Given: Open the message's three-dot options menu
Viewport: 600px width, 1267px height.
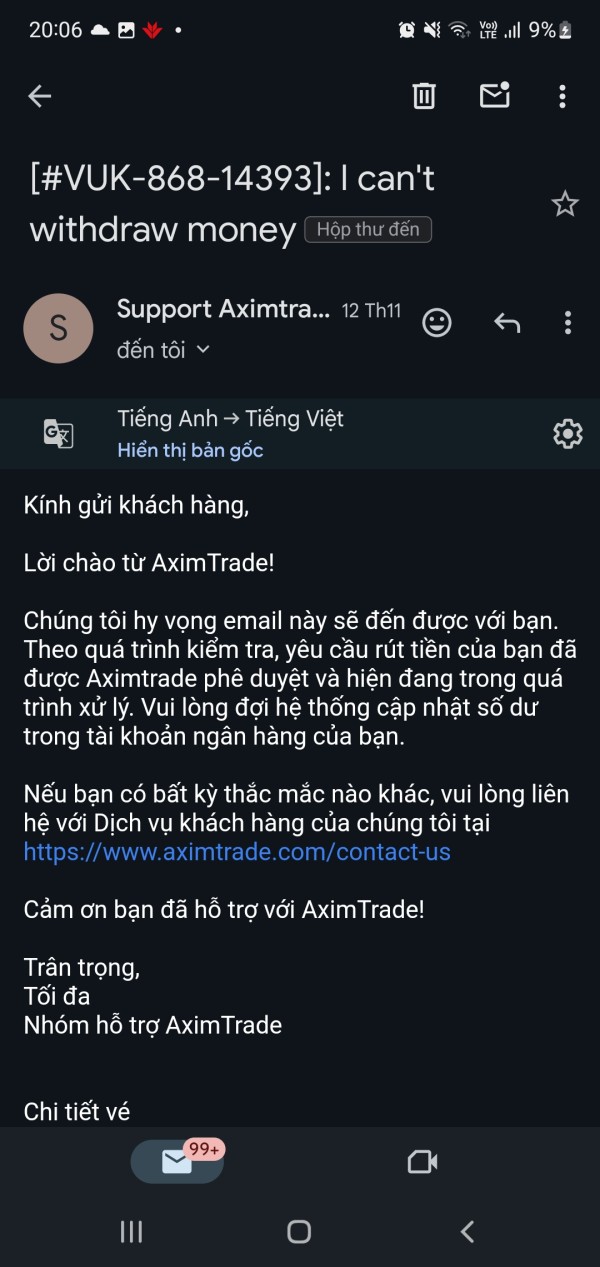Looking at the screenshot, I should pos(567,323).
